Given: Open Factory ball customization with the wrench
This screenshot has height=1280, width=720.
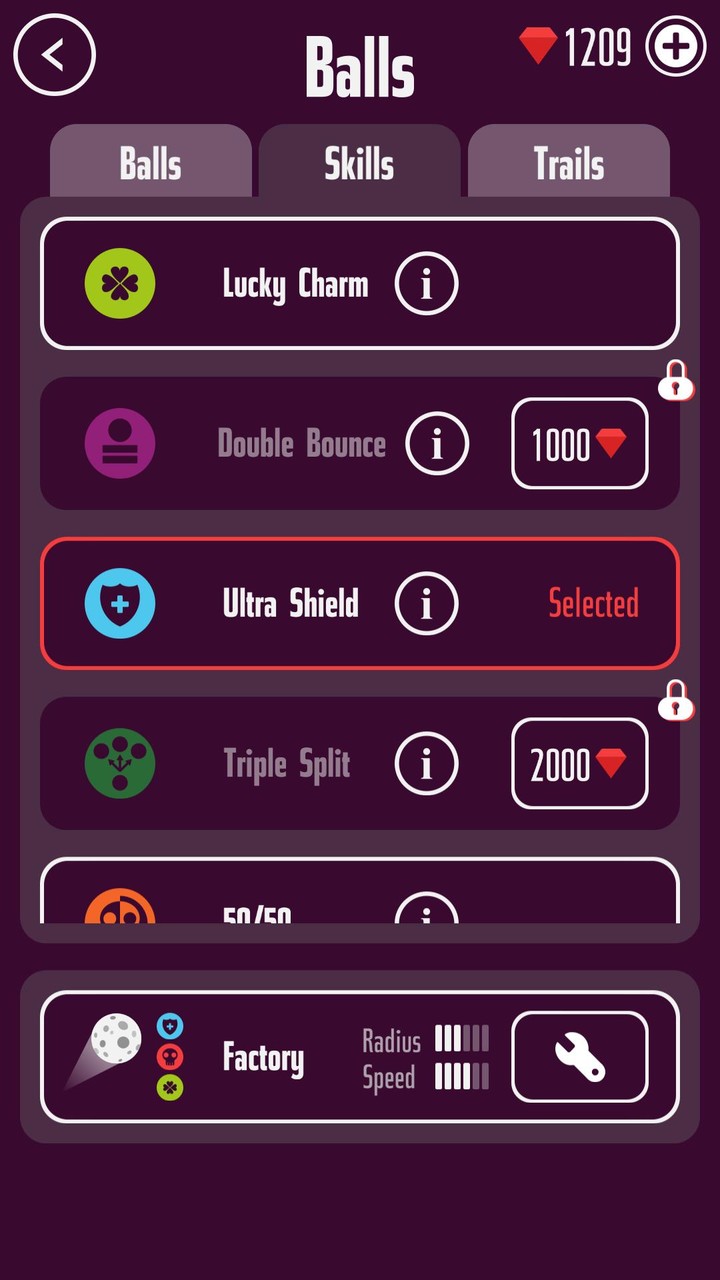Looking at the screenshot, I should pos(580,1057).
